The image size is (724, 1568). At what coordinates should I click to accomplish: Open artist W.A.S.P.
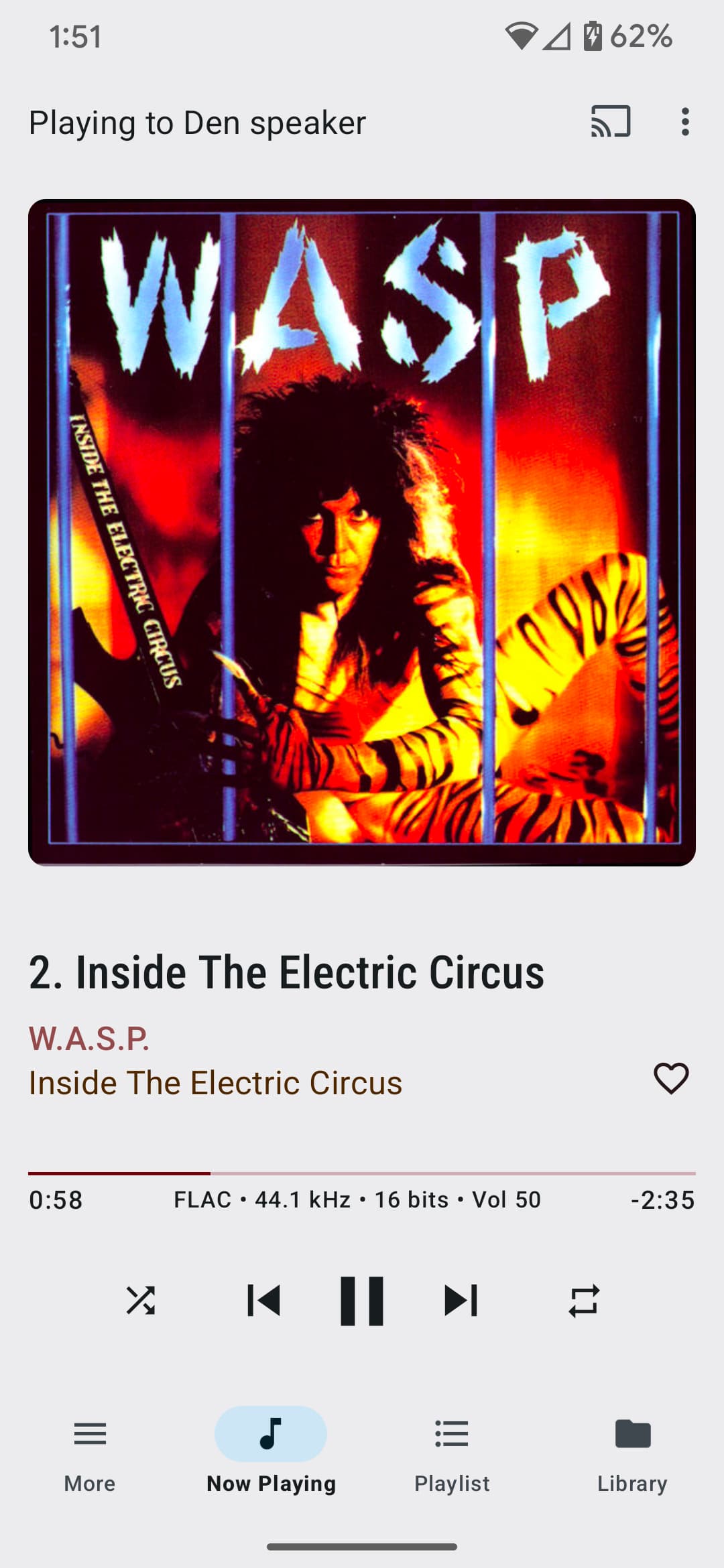[89, 1039]
